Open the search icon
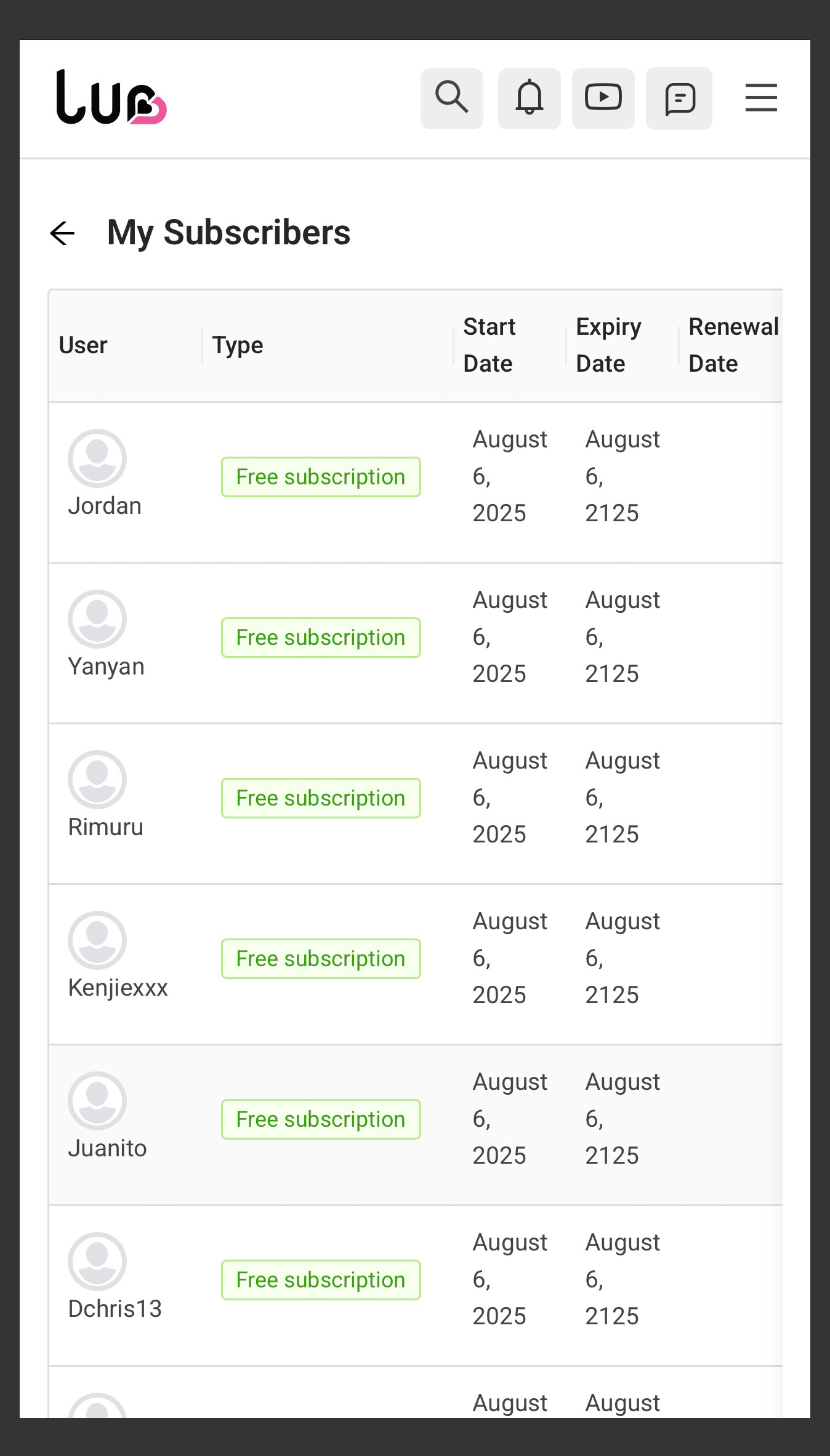 (x=452, y=98)
